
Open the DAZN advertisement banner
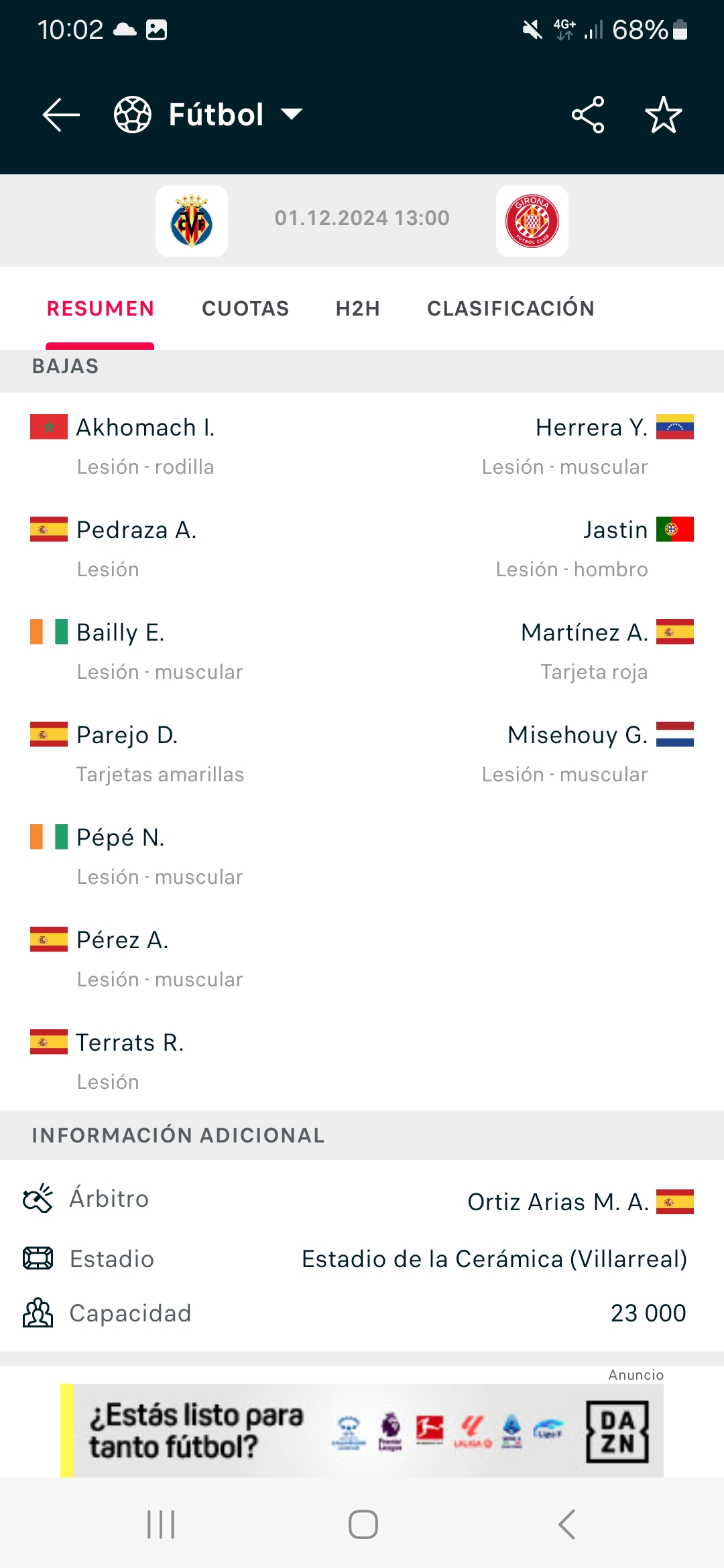point(362,1430)
